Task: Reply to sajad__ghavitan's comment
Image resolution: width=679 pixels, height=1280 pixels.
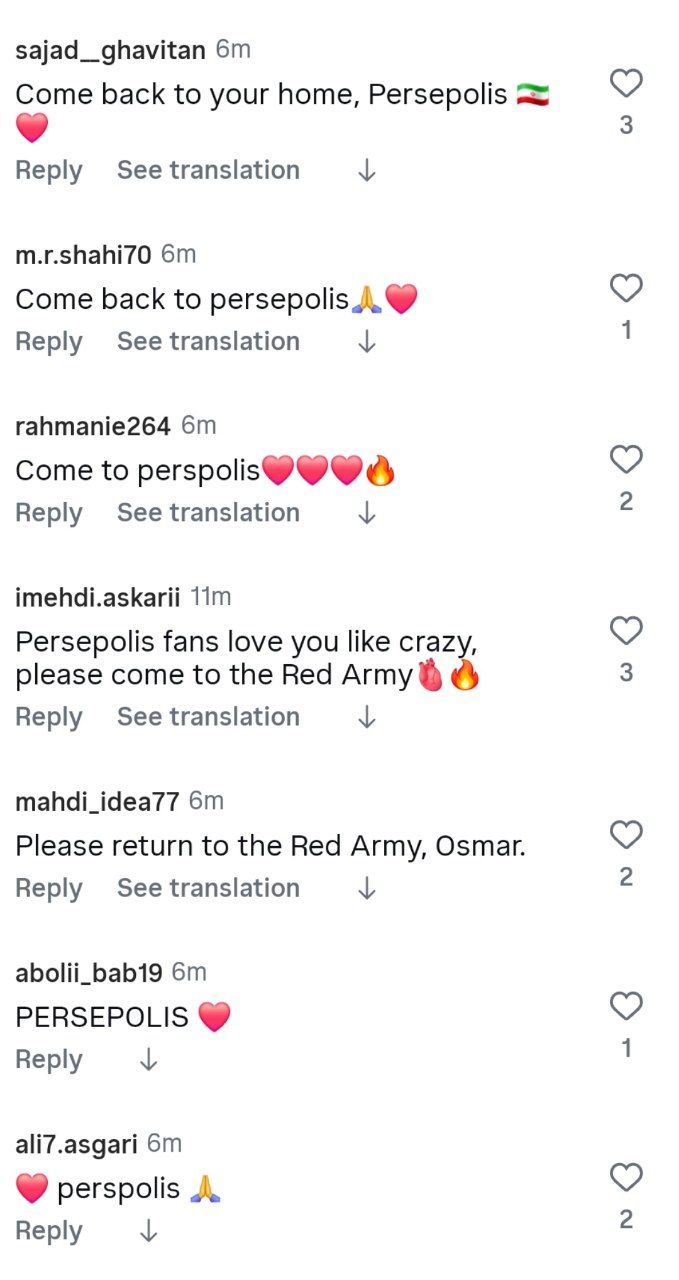Action: [48, 171]
